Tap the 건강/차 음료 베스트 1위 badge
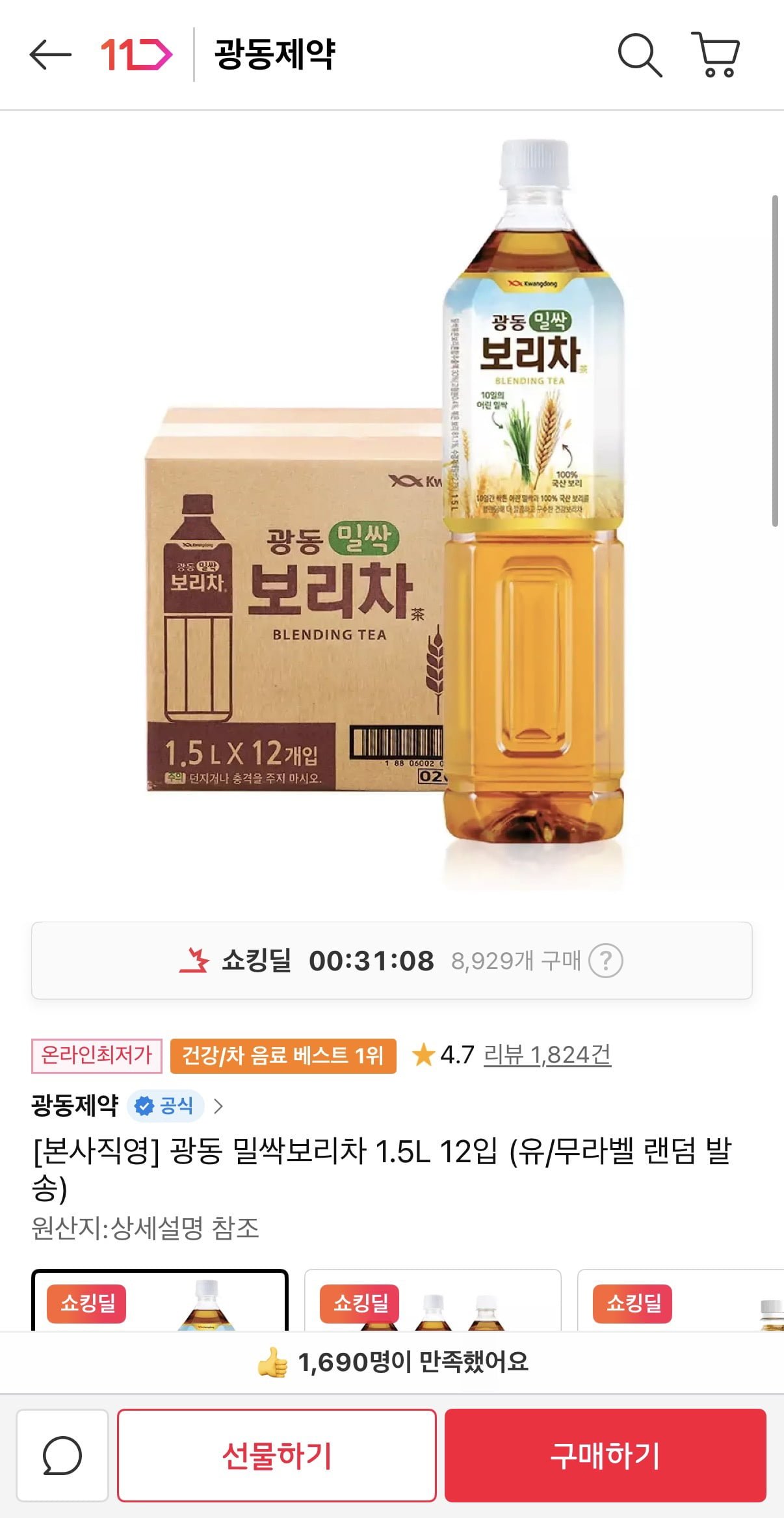Screen dimensions: 784x1518 (x=283, y=1056)
